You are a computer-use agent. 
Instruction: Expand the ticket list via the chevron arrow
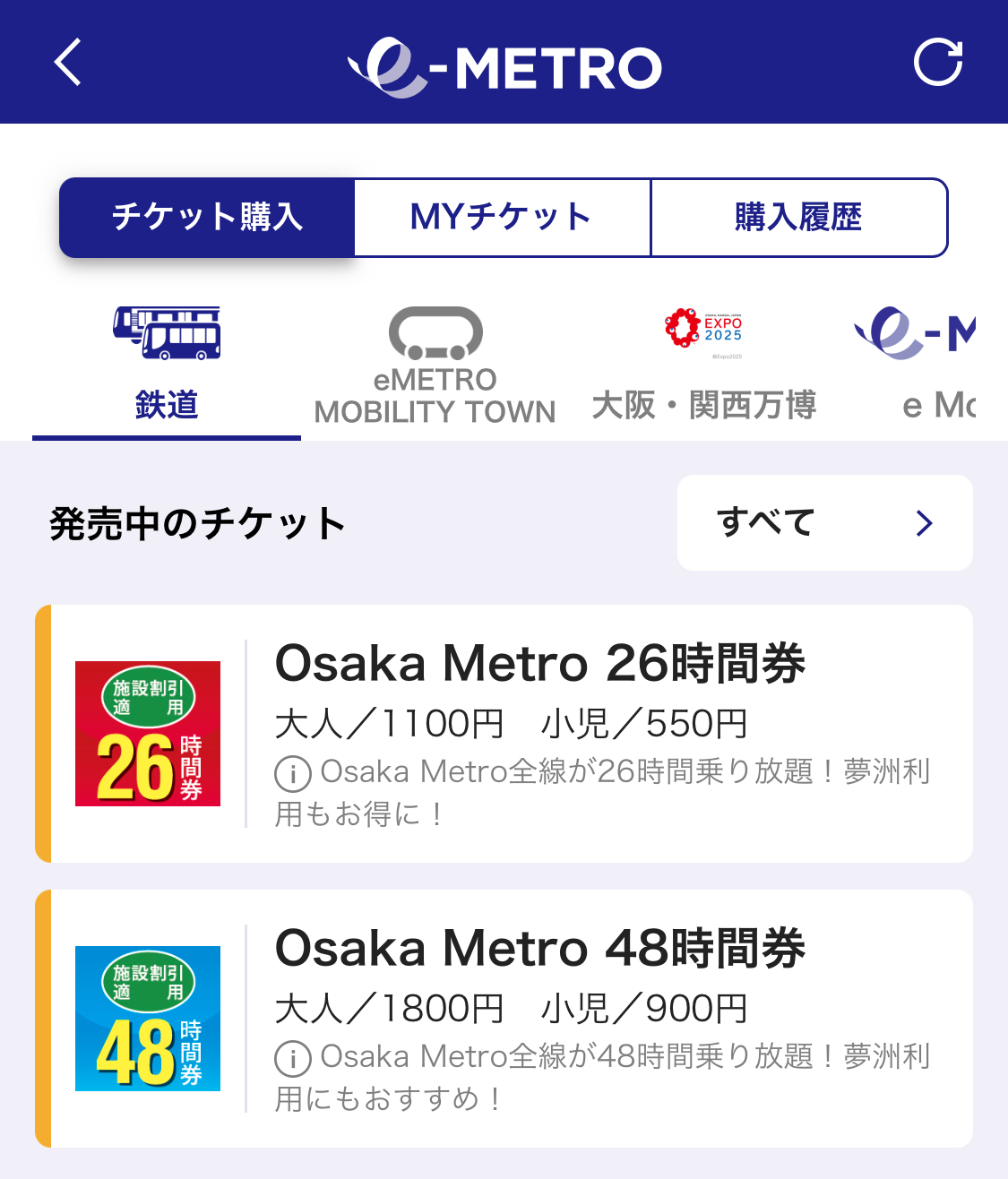(x=925, y=523)
